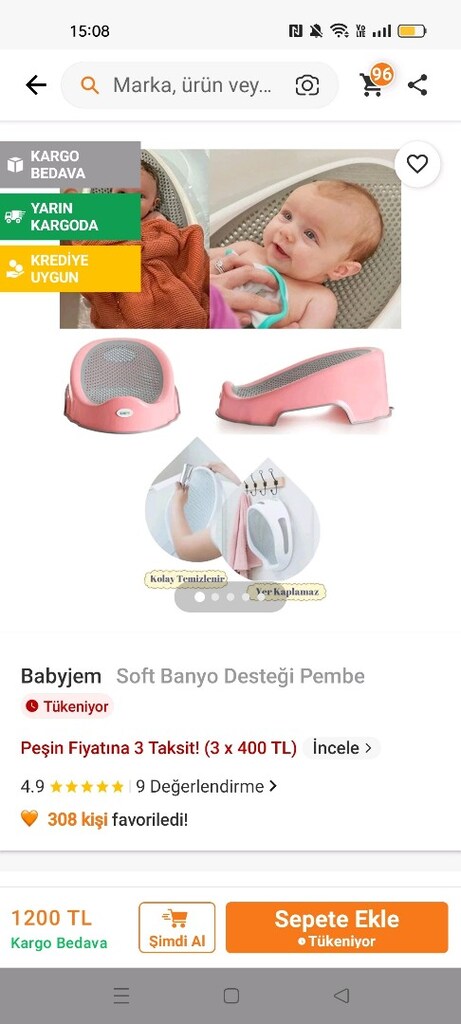This screenshot has height=1024, width=461.
Task: Open the Babyjem brand page
Action: (x=61, y=676)
